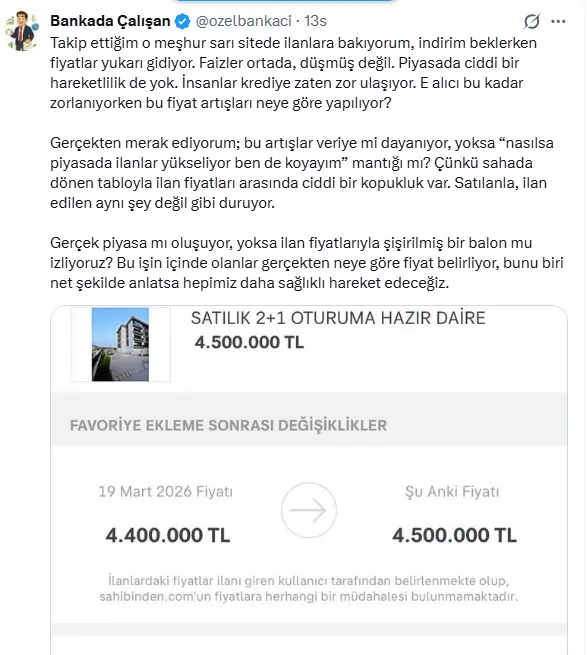Open the Bankada Çalışan profile avatar
587x655 pixels.
22,31
